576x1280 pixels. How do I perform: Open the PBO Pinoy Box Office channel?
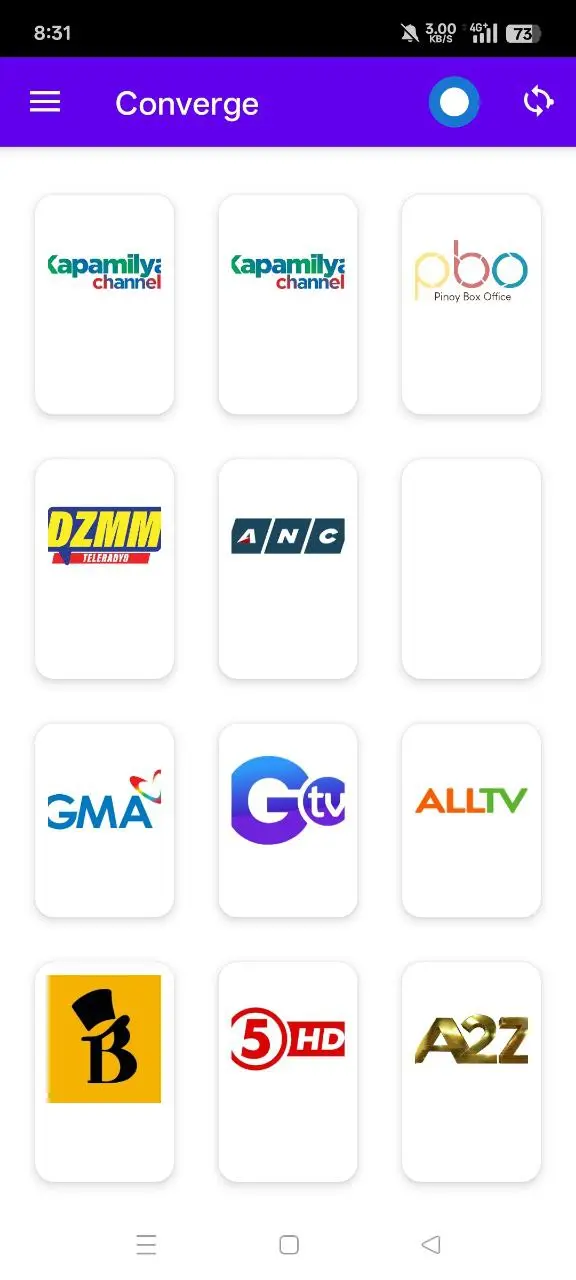click(471, 304)
